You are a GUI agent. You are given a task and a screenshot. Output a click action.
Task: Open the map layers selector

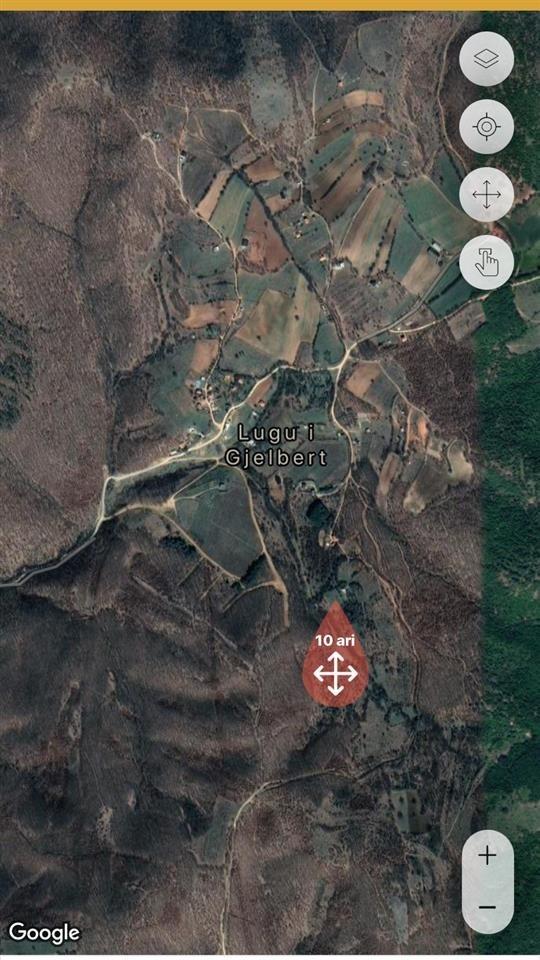(x=487, y=59)
